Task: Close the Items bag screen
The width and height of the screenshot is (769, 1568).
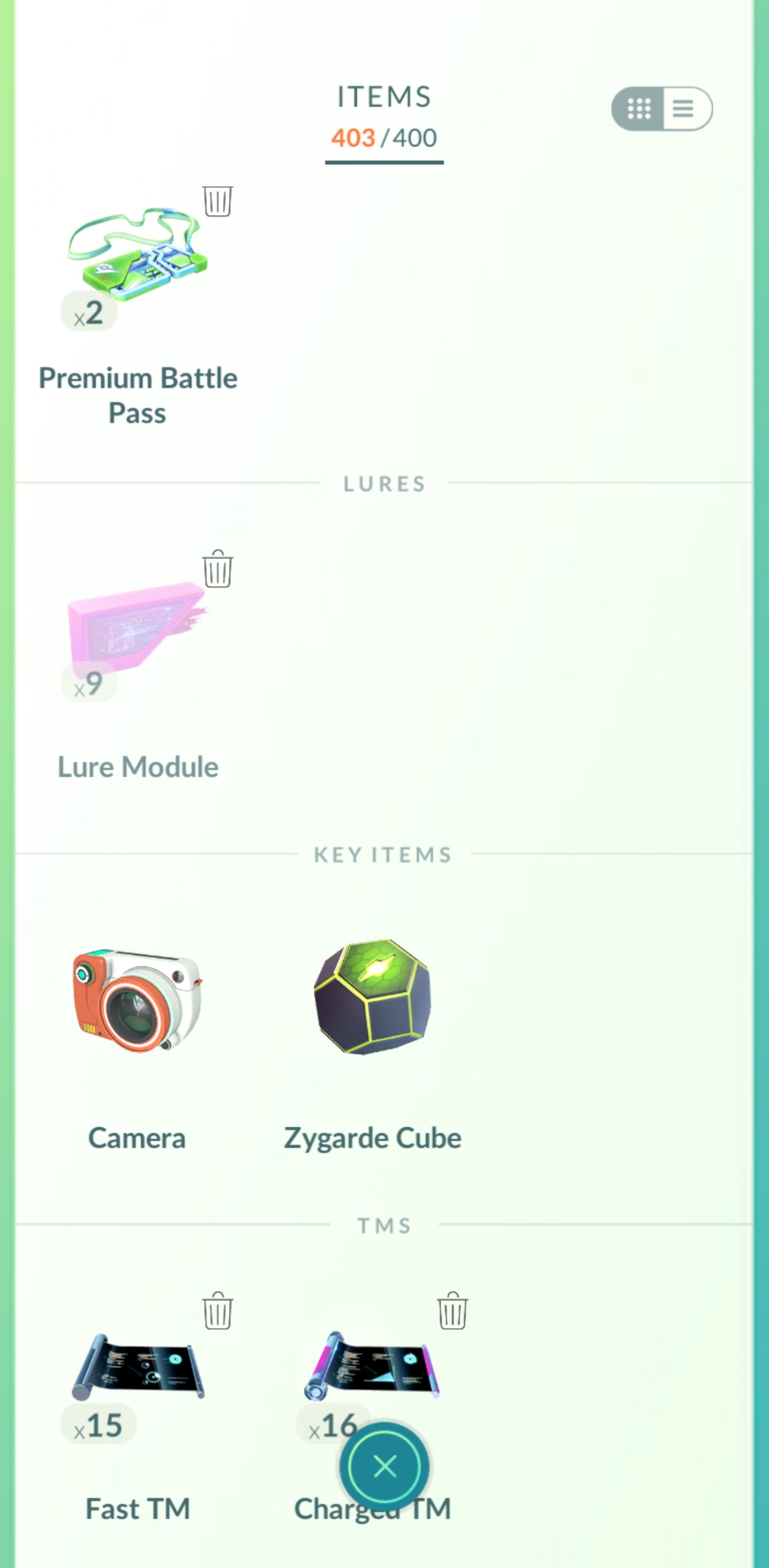Action: coord(384,1467)
